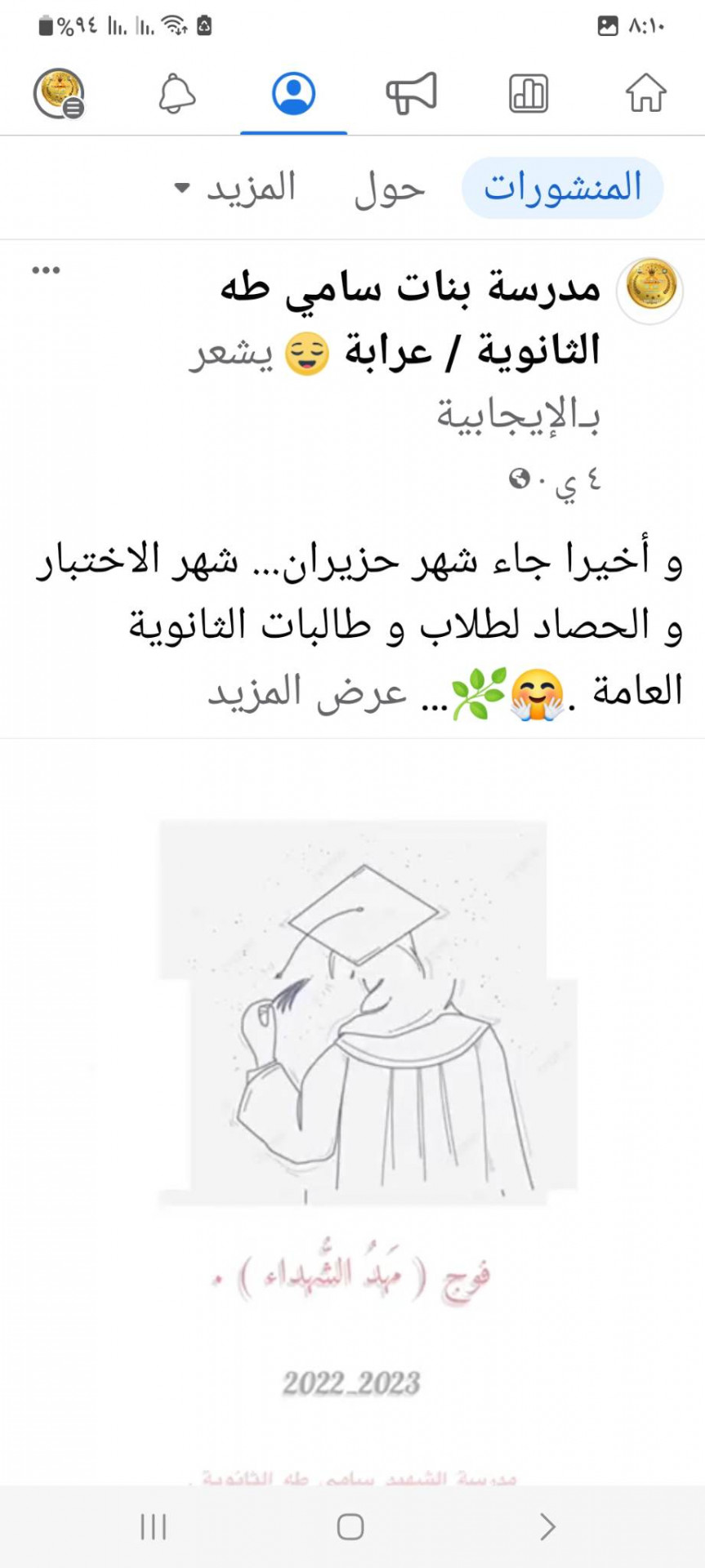This screenshot has width=705, height=1568.
Task: Switch to the حول tab
Action: point(390,189)
